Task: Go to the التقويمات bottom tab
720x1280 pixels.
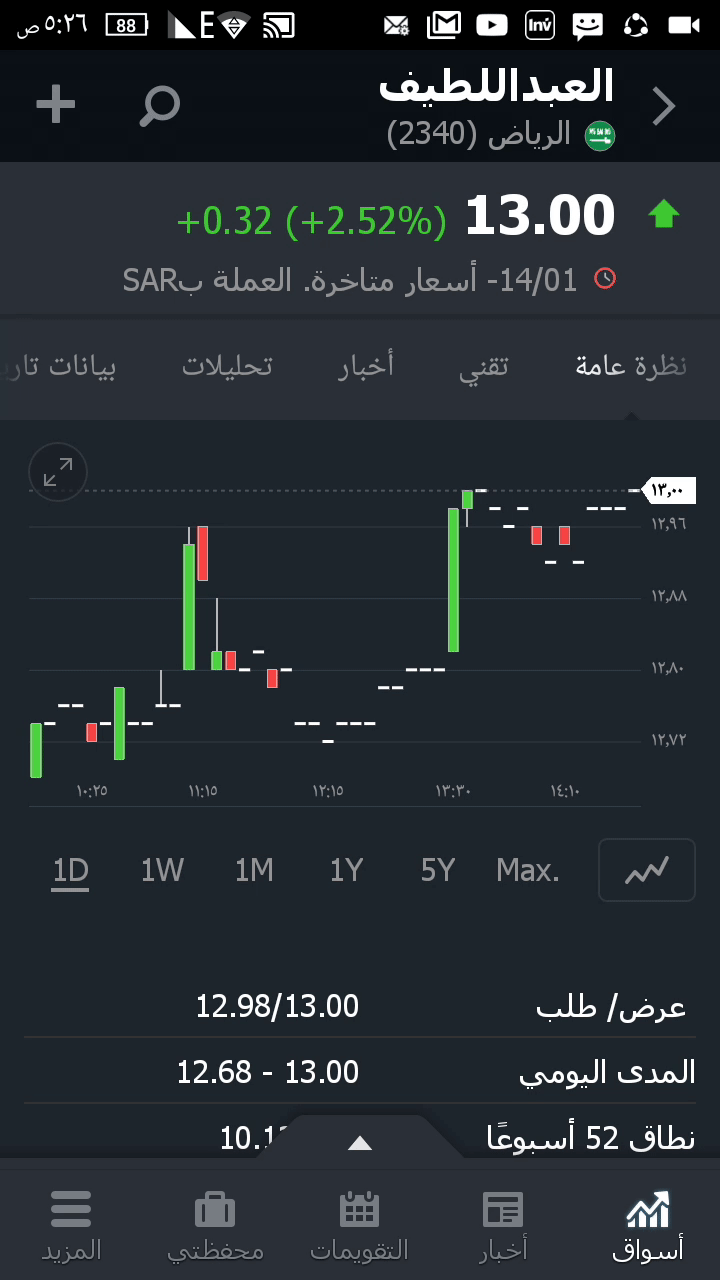Action: [x=359, y=1225]
